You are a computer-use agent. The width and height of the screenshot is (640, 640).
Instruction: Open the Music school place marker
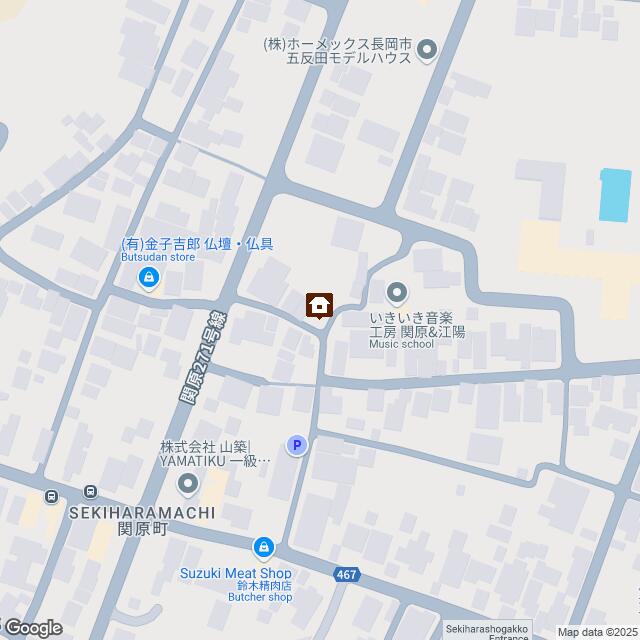coord(397,293)
